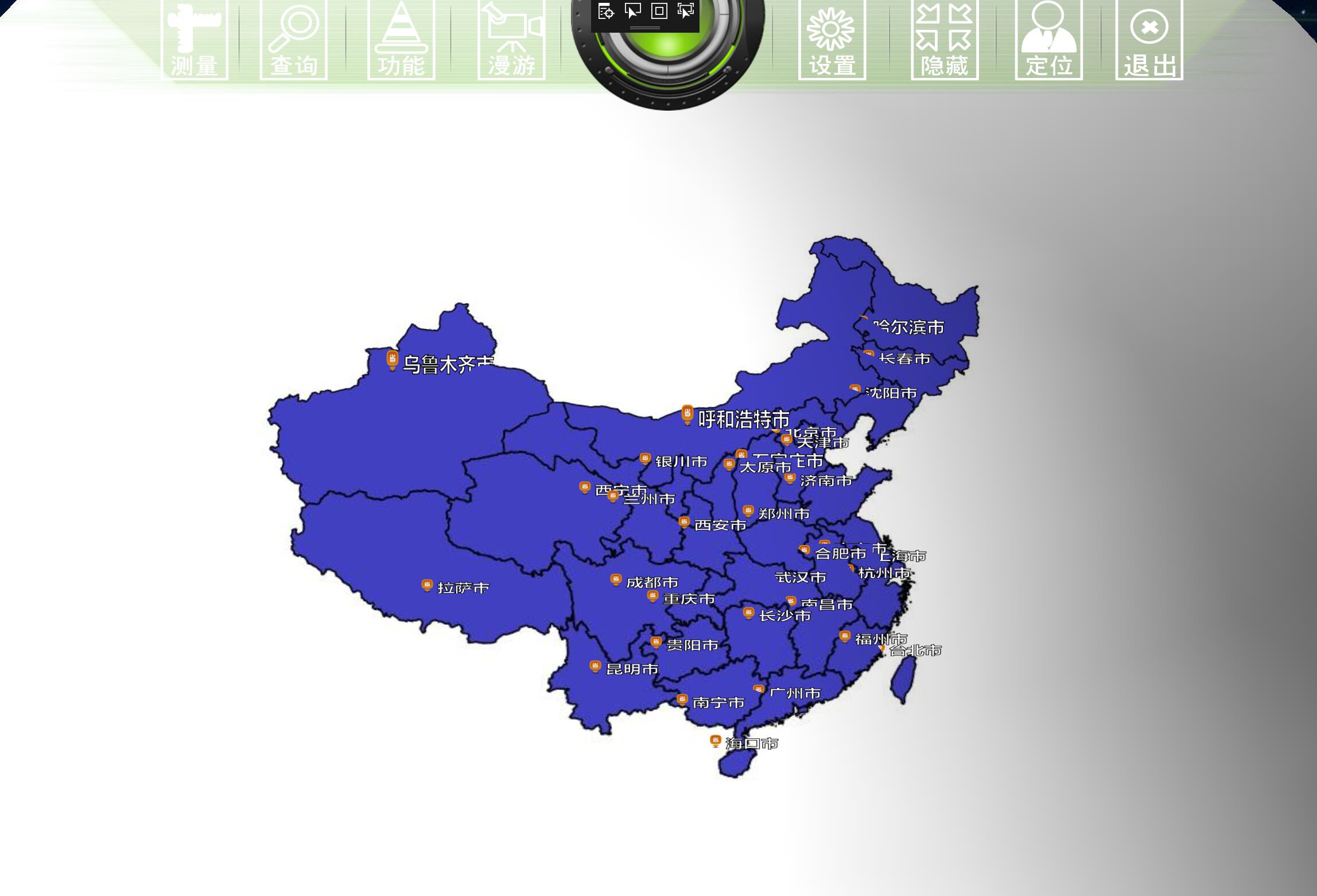Toggle the track focused element icon

(686, 11)
